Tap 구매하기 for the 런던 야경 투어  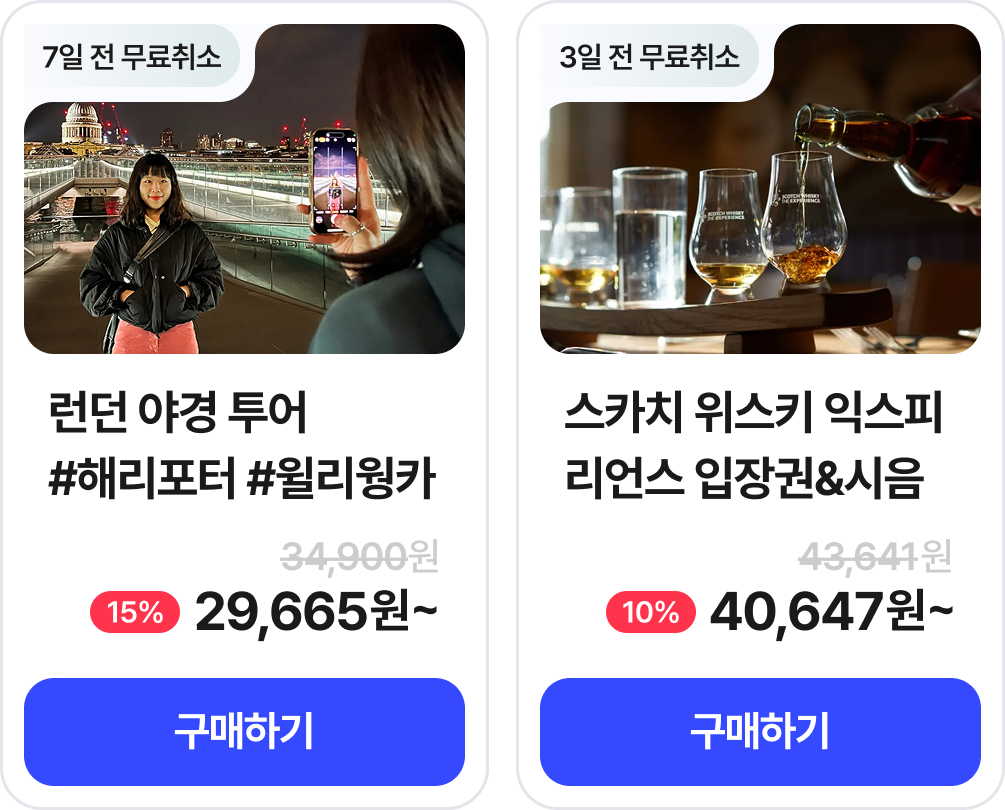tap(244, 732)
